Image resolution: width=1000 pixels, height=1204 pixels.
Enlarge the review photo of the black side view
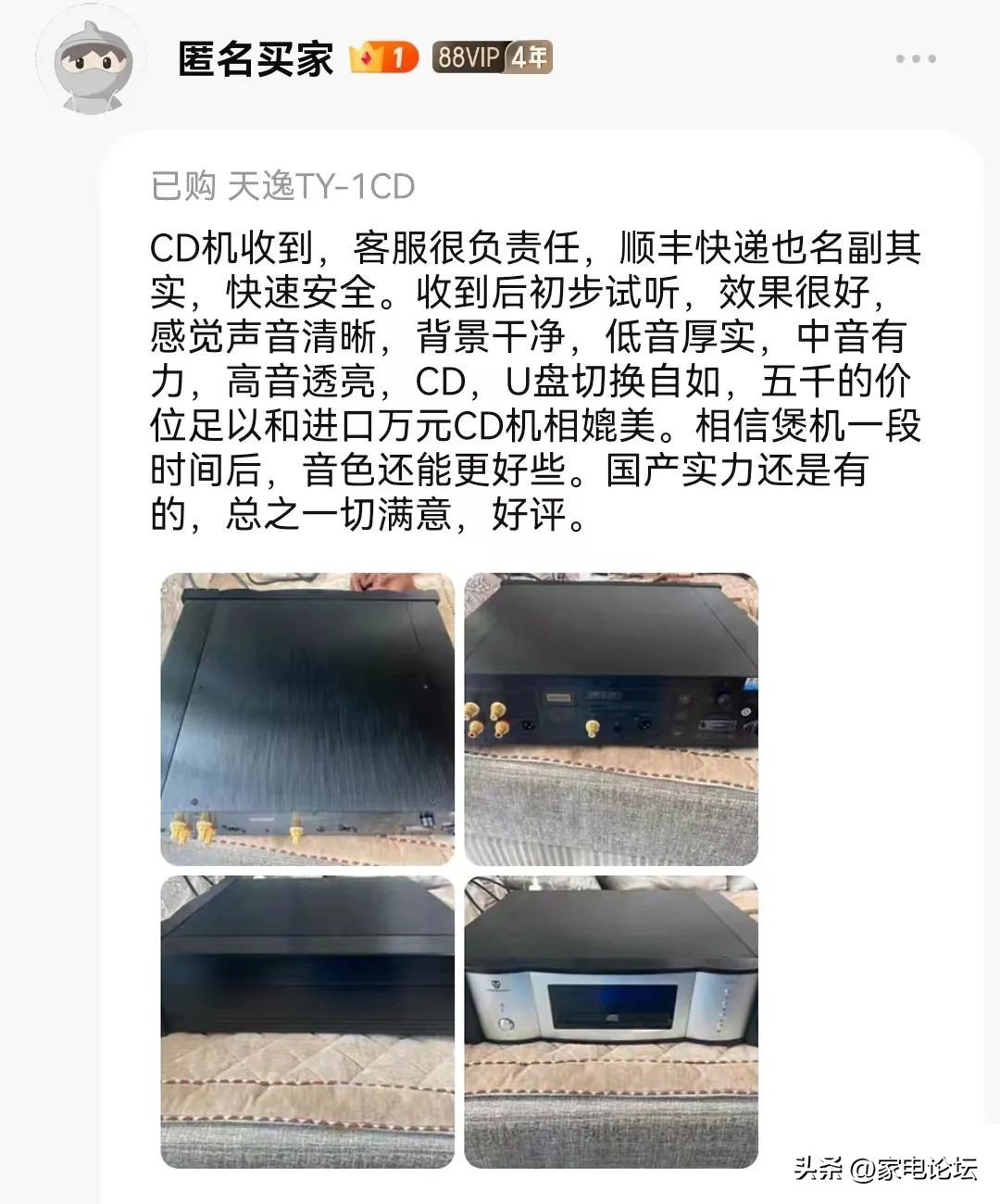[307, 1022]
